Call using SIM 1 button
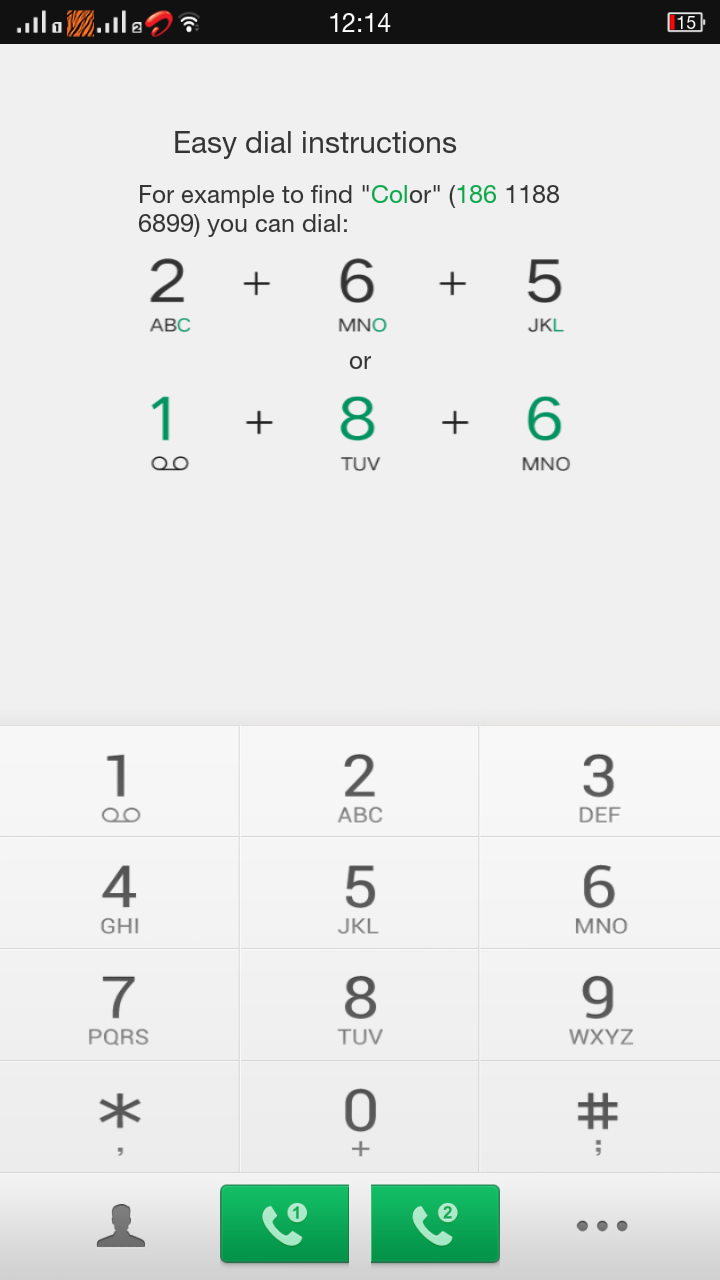The image size is (720, 1280). coord(284,1224)
